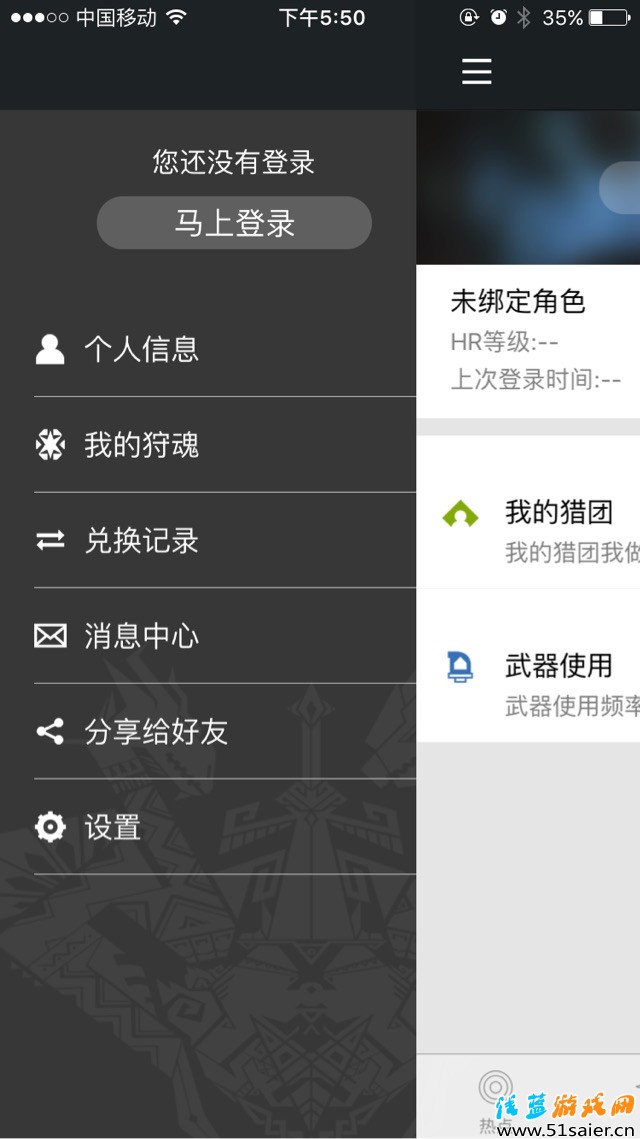Open 设置 settings

tap(112, 827)
